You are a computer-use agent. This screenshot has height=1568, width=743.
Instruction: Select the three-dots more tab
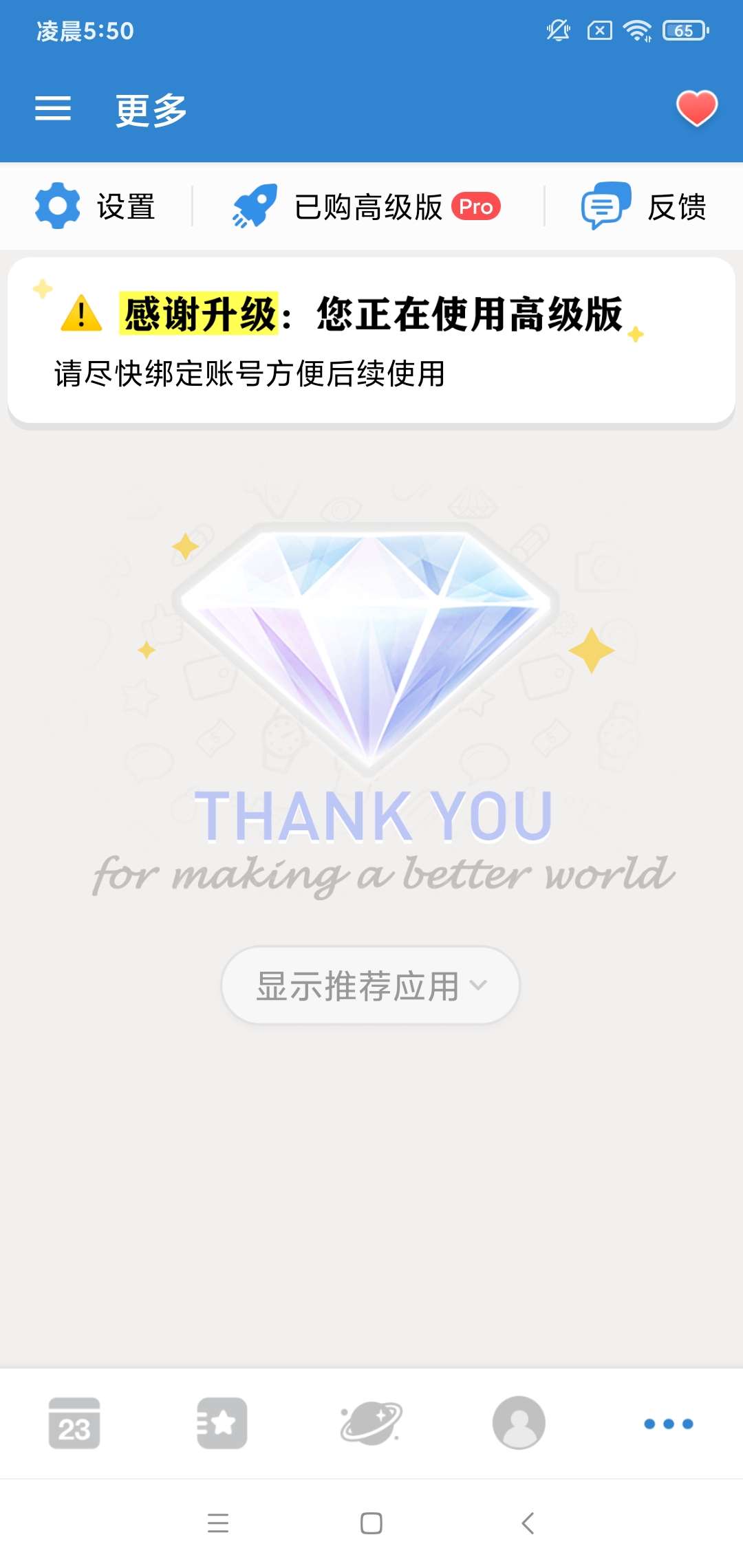[668, 1423]
